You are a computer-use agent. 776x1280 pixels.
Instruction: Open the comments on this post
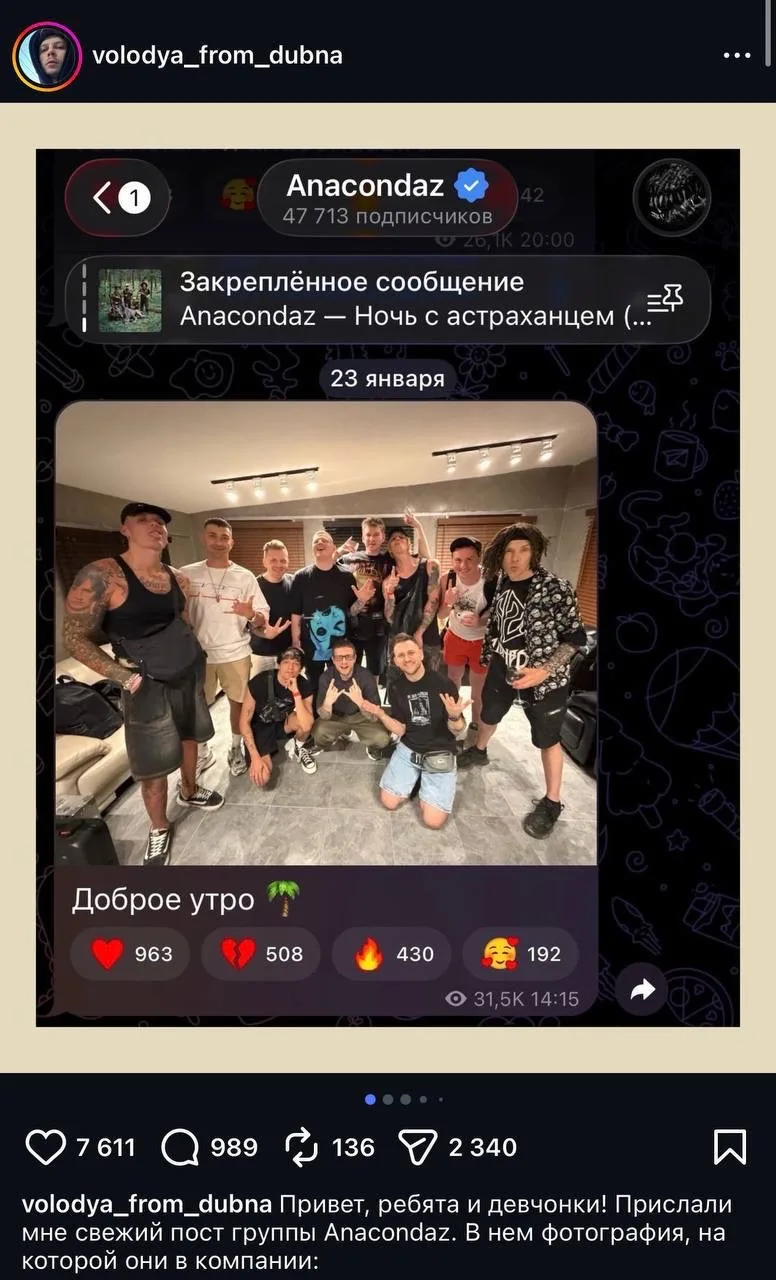(x=180, y=1147)
